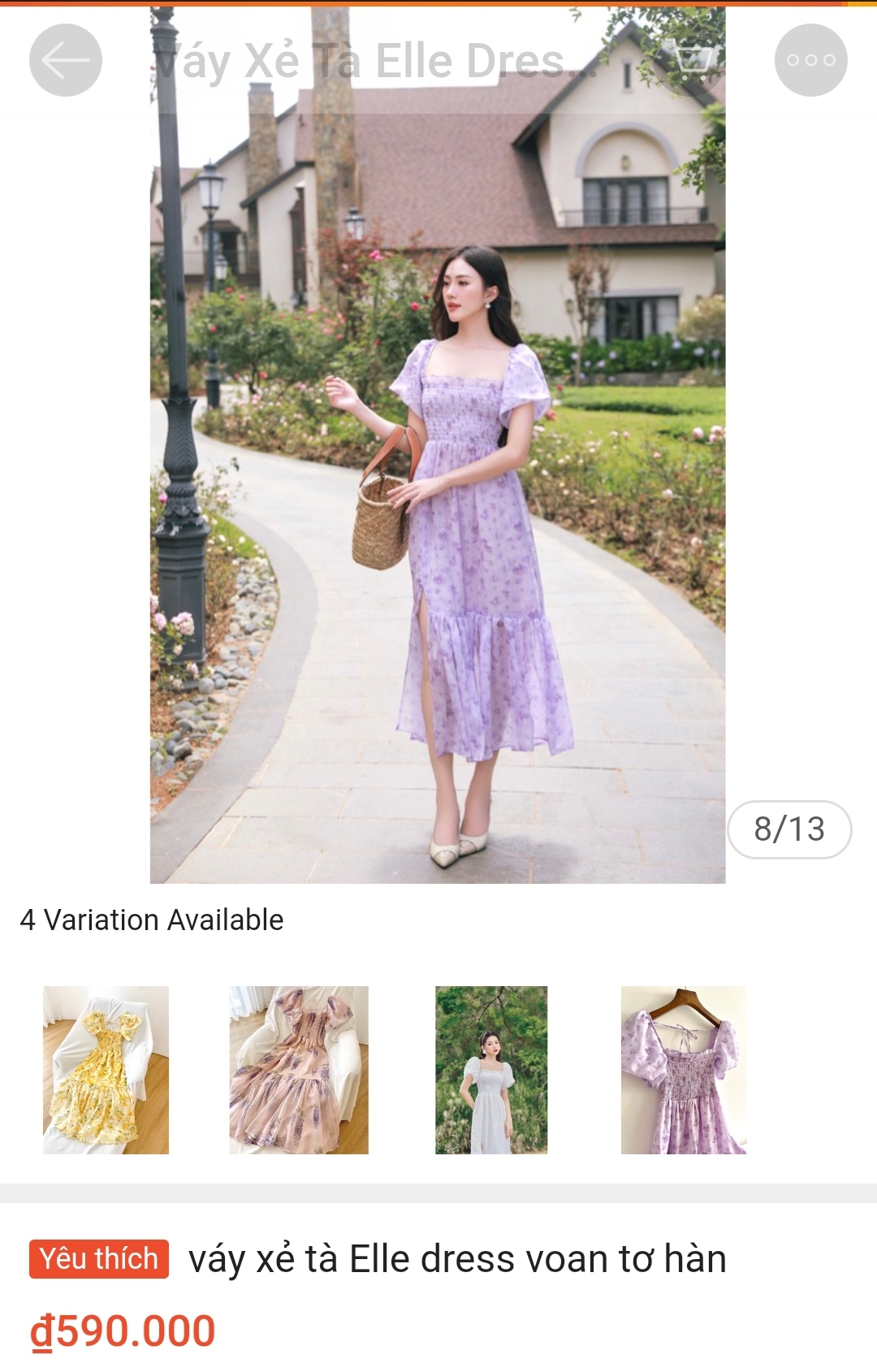Viewport: 877px width, 1372px height.
Task: Open the three-dot overflow menu
Action: (x=810, y=60)
